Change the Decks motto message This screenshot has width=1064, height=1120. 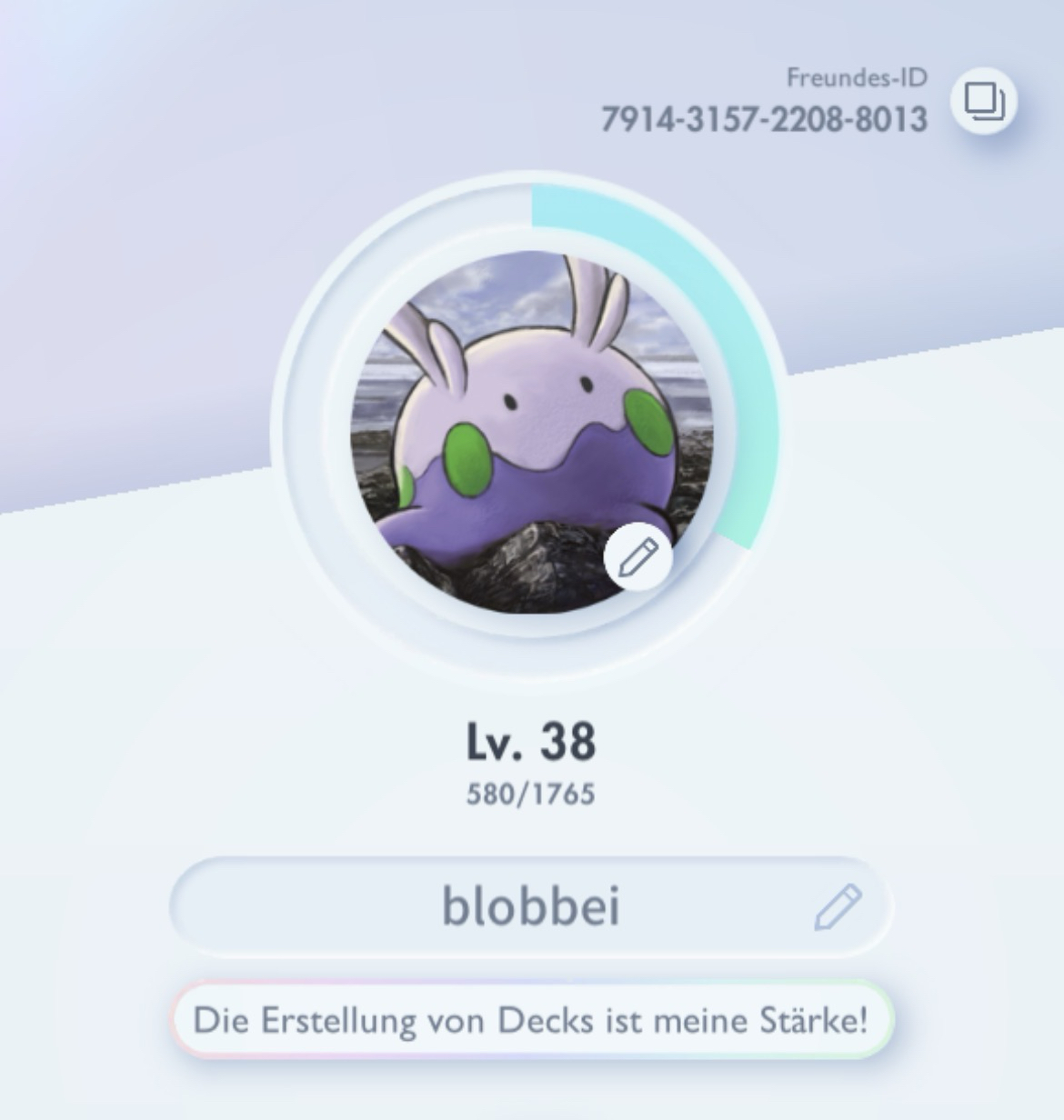coord(531,1020)
